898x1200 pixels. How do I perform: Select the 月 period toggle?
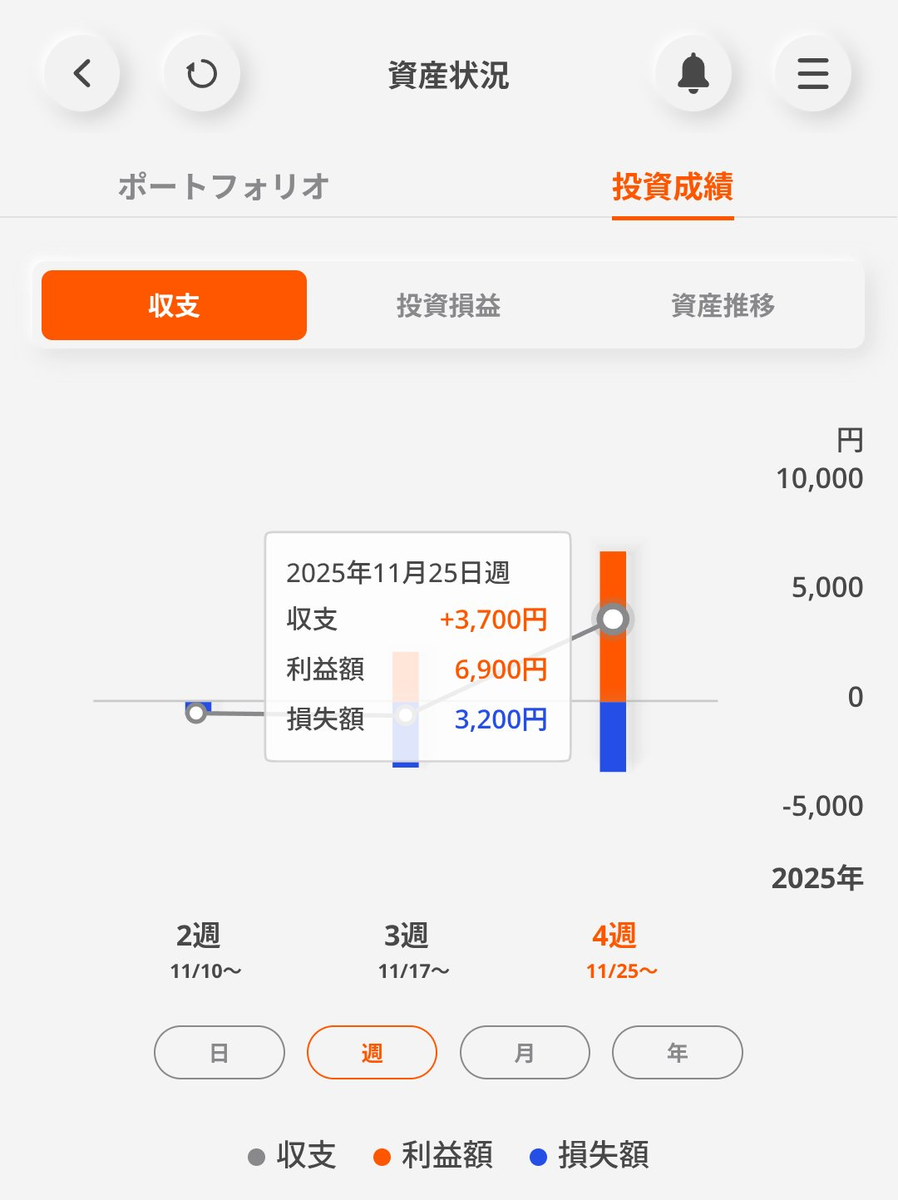coord(524,1052)
